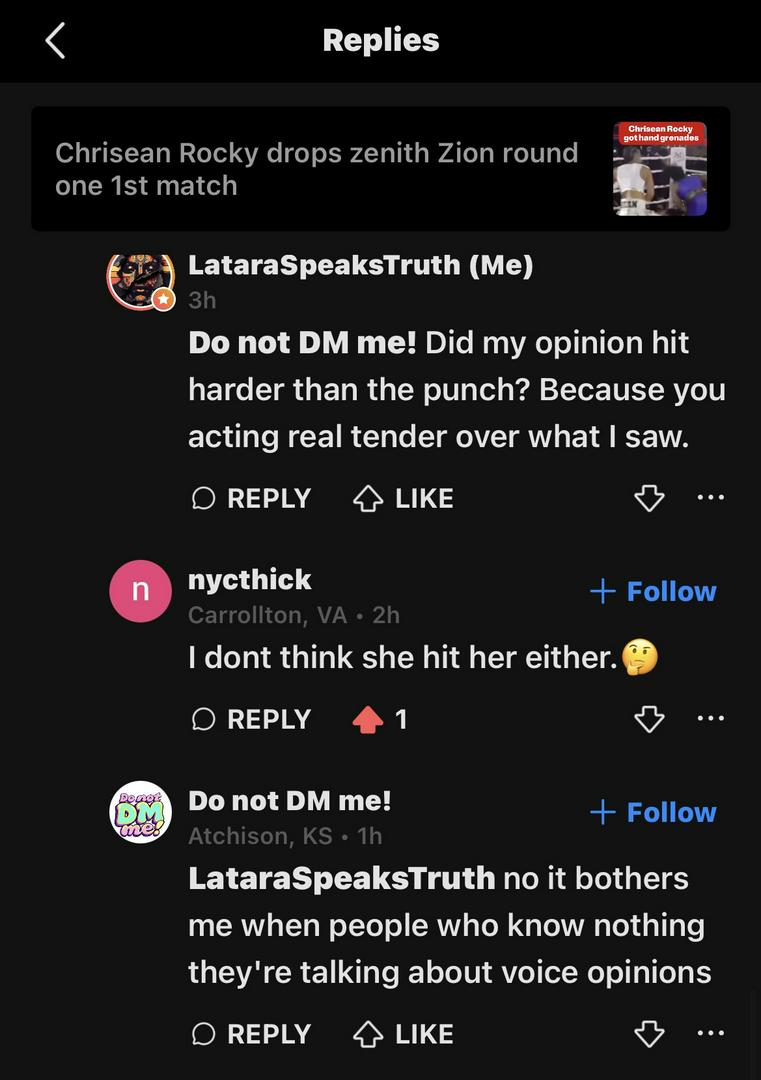Reply to Do not DM me!'s latest comment

251,1034
